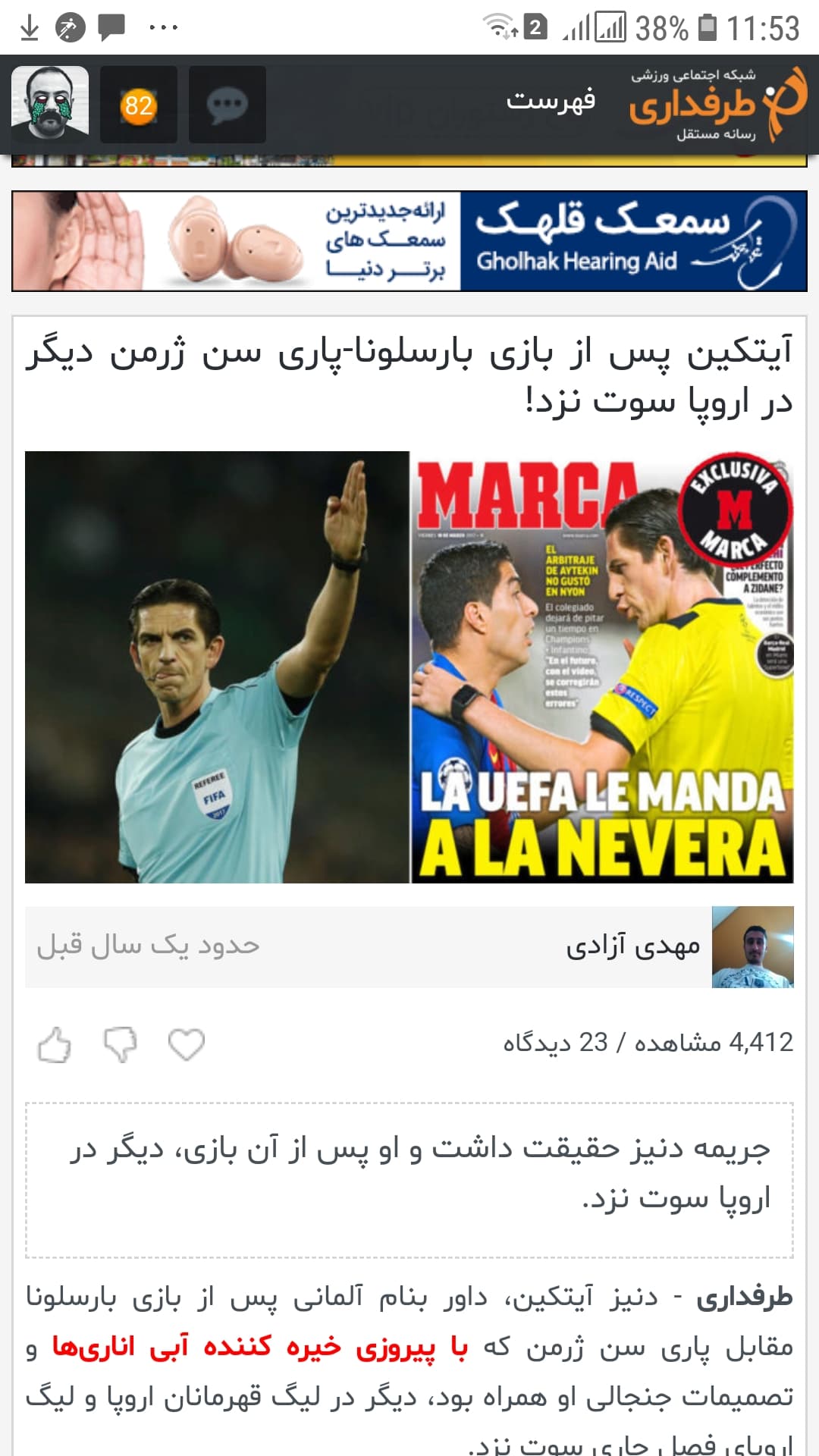Open the red link با پیروزی خیره کننده آبی اناری‌ها

pyautogui.click(x=259, y=1347)
